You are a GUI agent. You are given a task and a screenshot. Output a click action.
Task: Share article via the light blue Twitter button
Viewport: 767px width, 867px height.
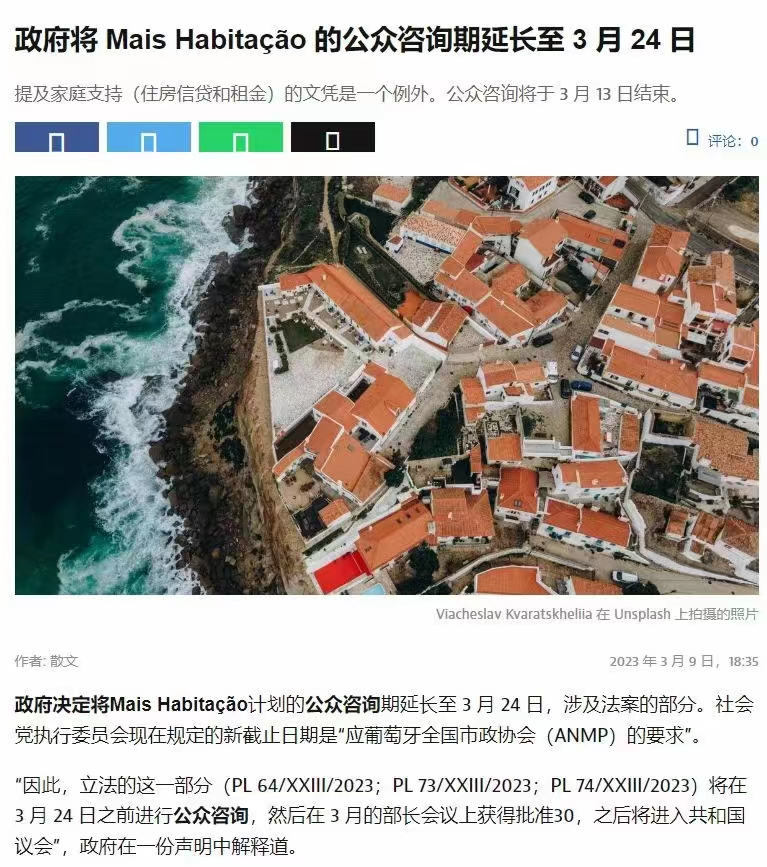click(148, 138)
